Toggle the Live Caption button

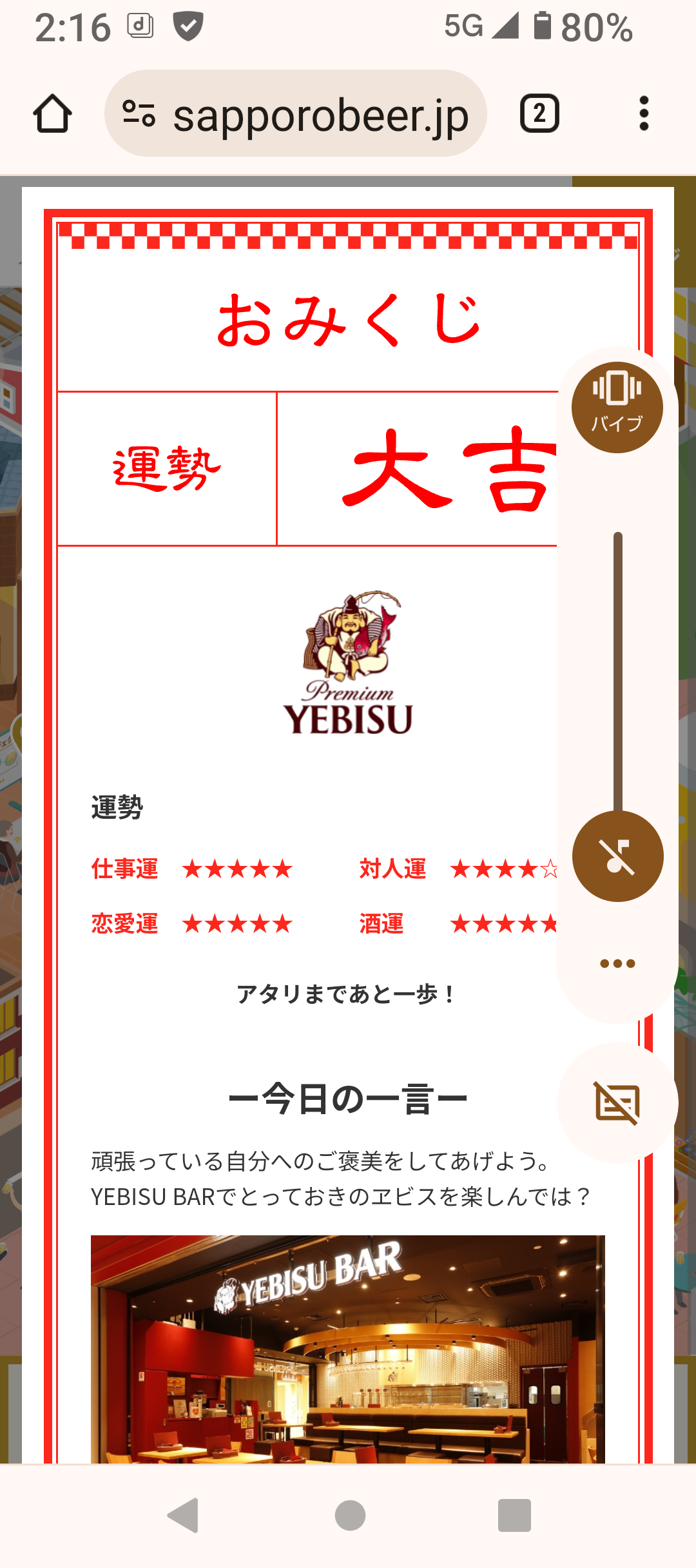(617, 1103)
